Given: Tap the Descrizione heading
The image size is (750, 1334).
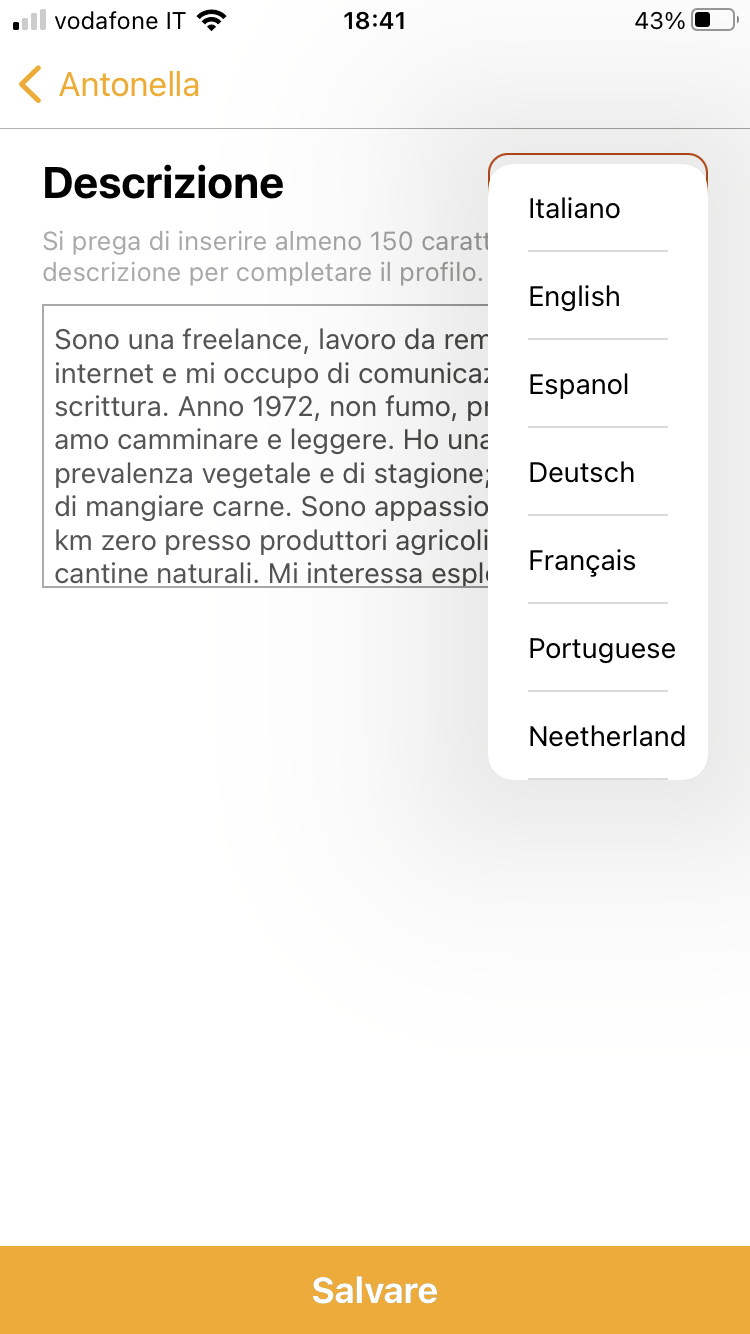Looking at the screenshot, I should 162,184.
